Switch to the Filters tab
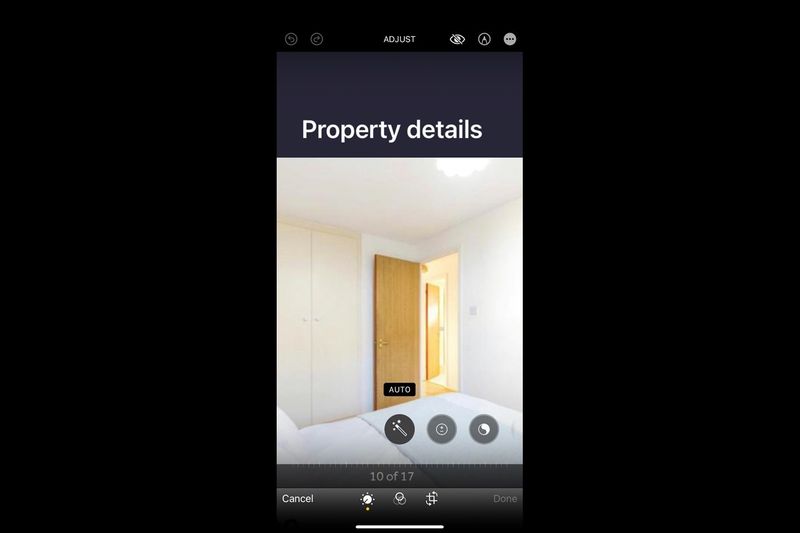 coord(400,498)
